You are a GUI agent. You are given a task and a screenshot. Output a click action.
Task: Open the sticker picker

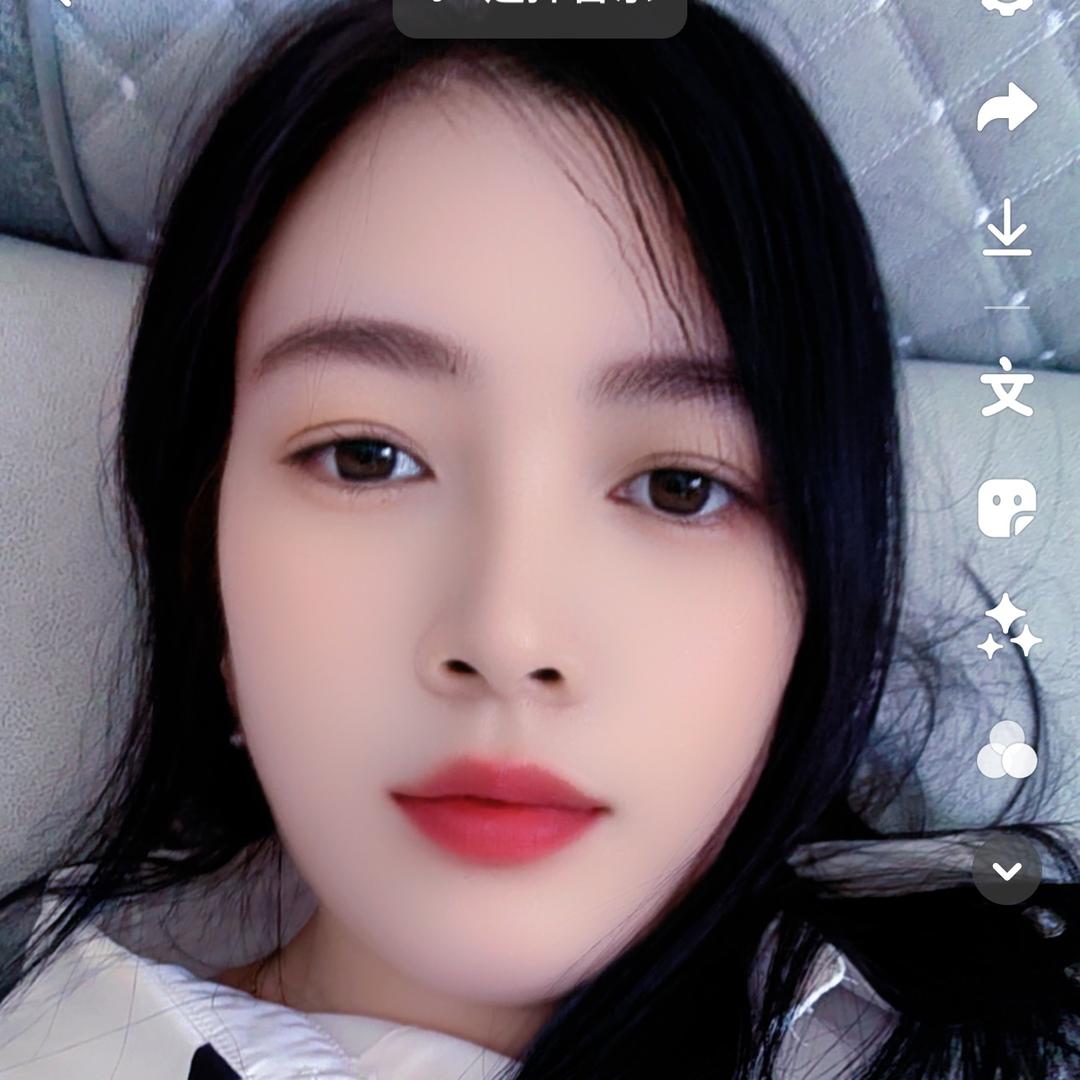click(x=1006, y=508)
